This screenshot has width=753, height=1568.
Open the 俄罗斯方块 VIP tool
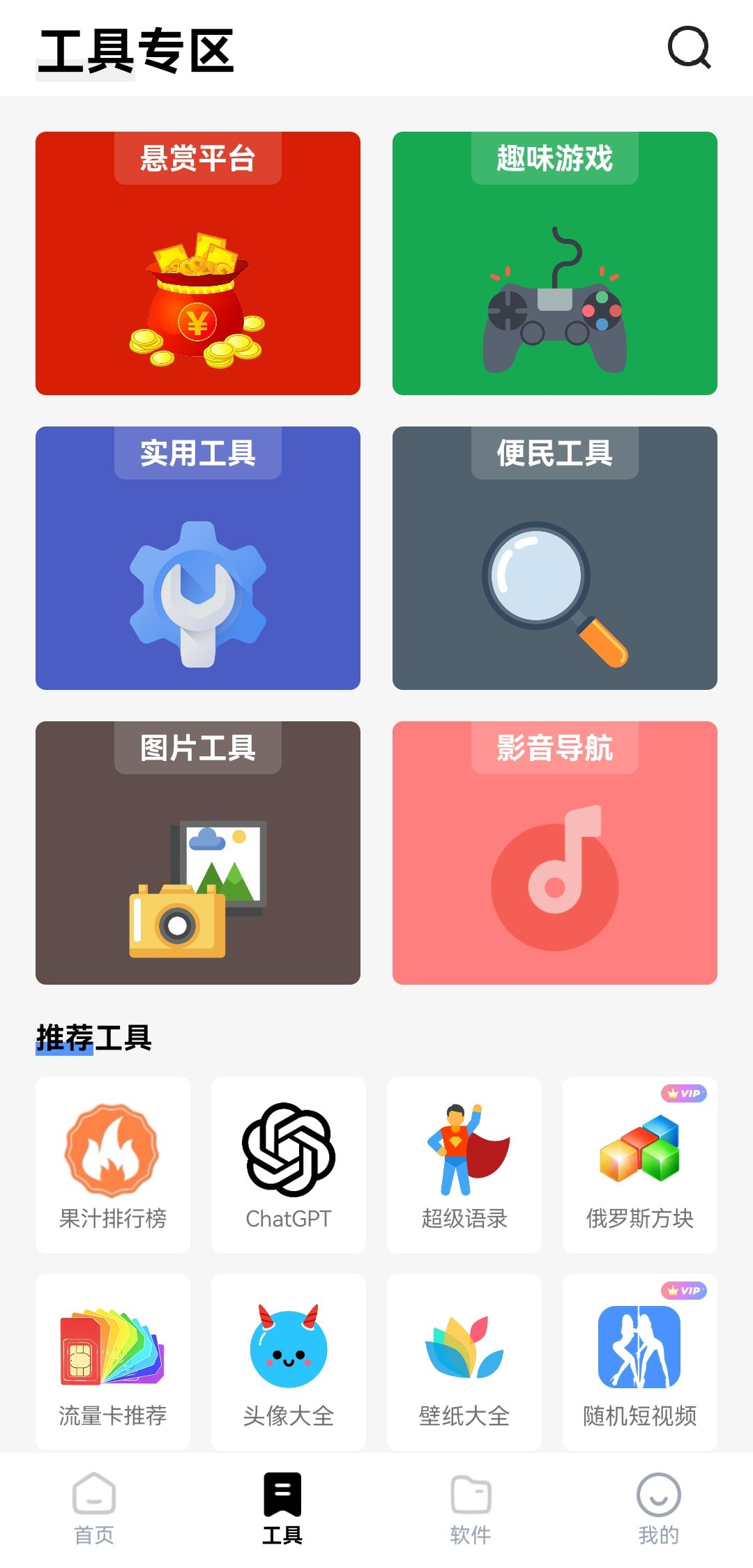(x=640, y=1165)
